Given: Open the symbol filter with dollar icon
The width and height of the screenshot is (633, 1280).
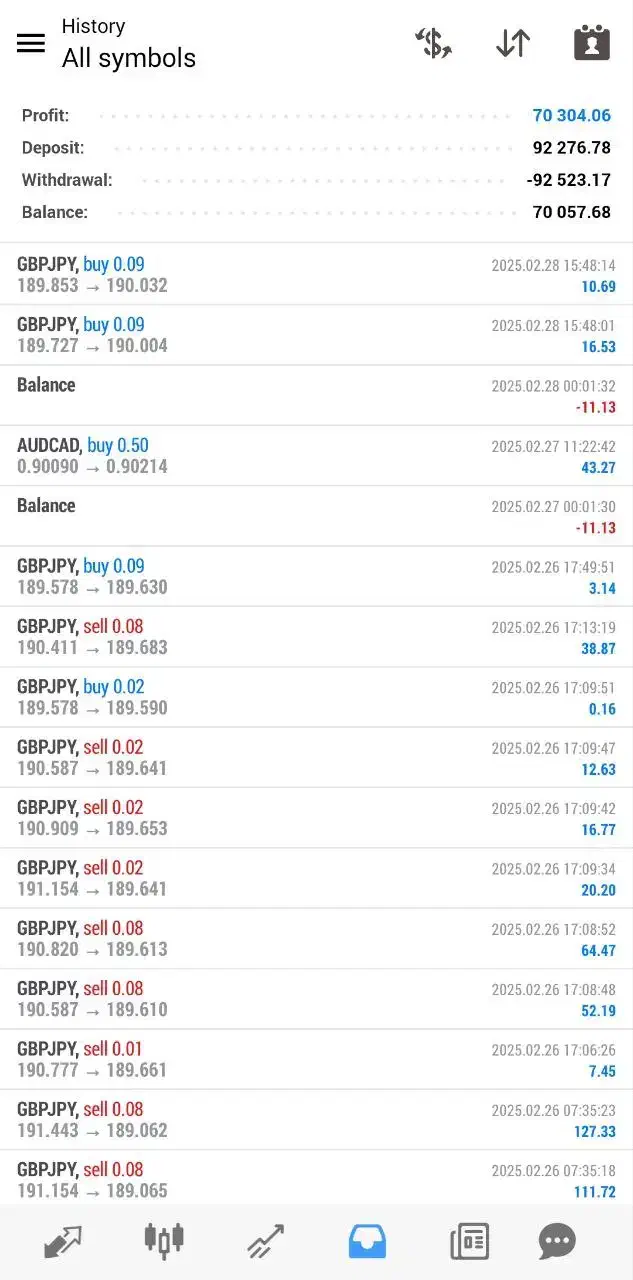Looking at the screenshot, I should pyautogui.click(x=433, y=43).
